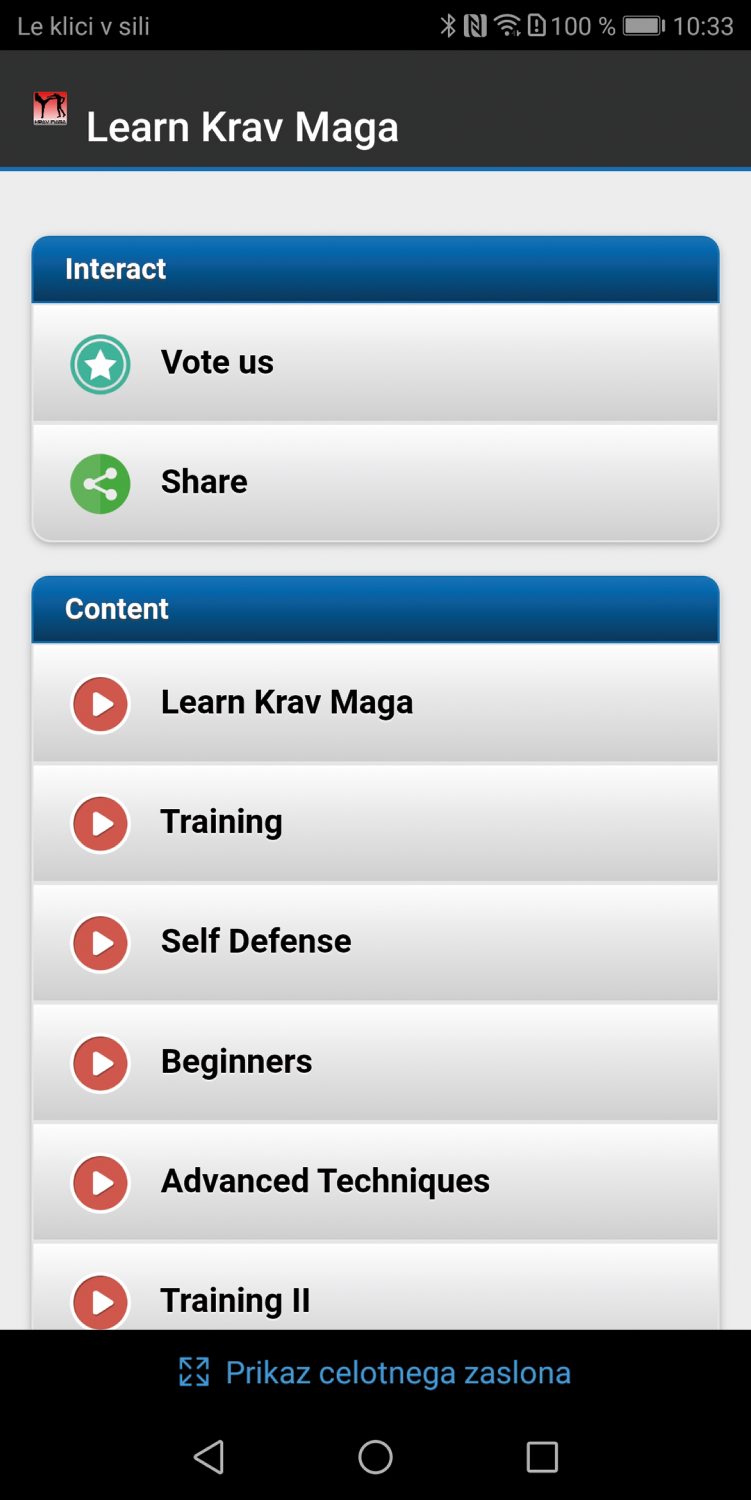Open the Beginners row
Screen dimensions: 751x1500
[375, 1062]
